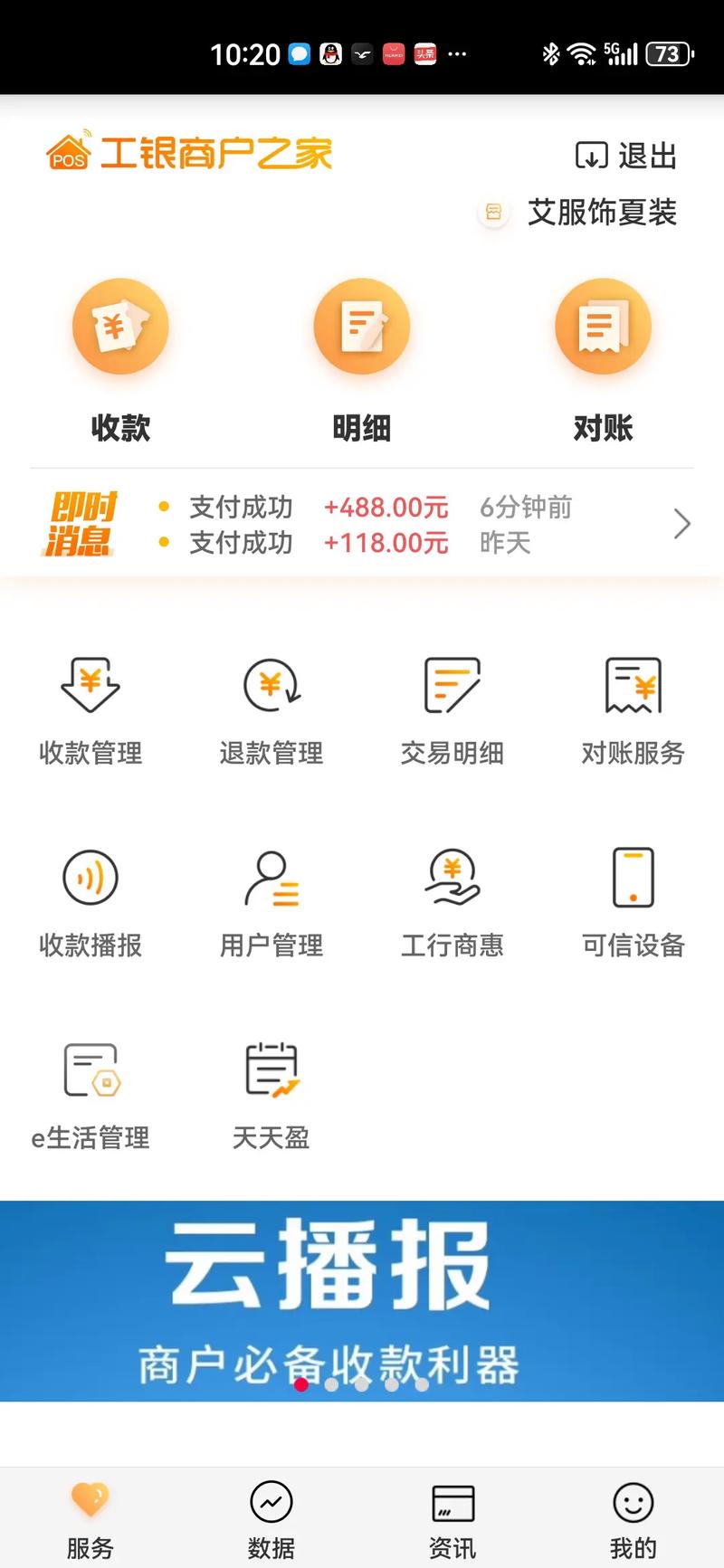
Task: Expand the 即时消息 instant message list
Action: click(681, 524)
